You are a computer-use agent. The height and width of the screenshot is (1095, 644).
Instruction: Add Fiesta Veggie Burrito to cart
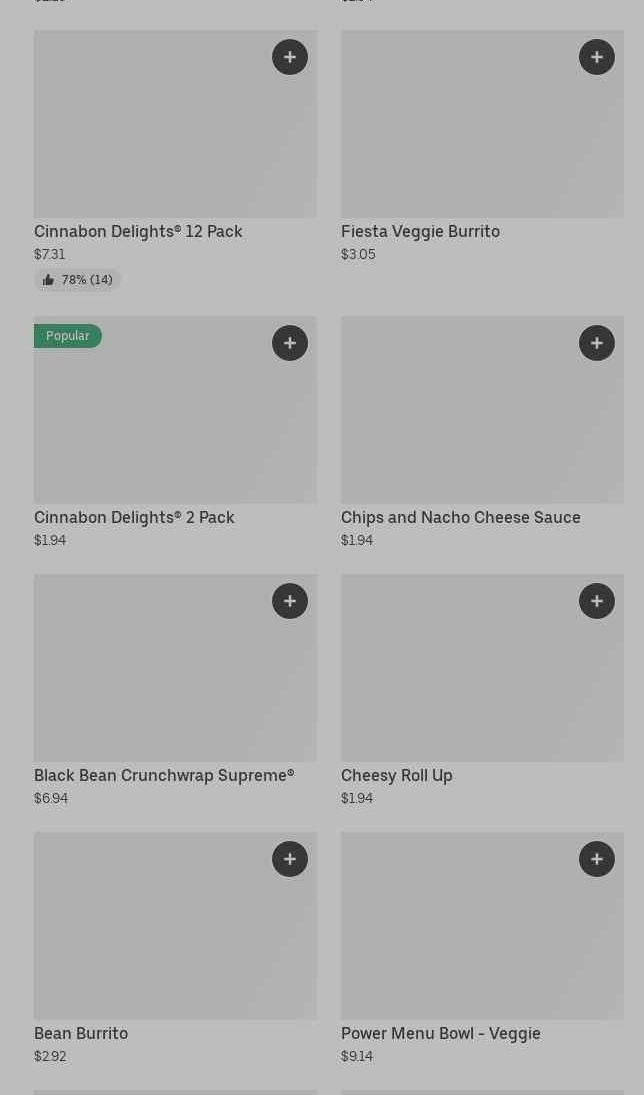coord(597,57)
